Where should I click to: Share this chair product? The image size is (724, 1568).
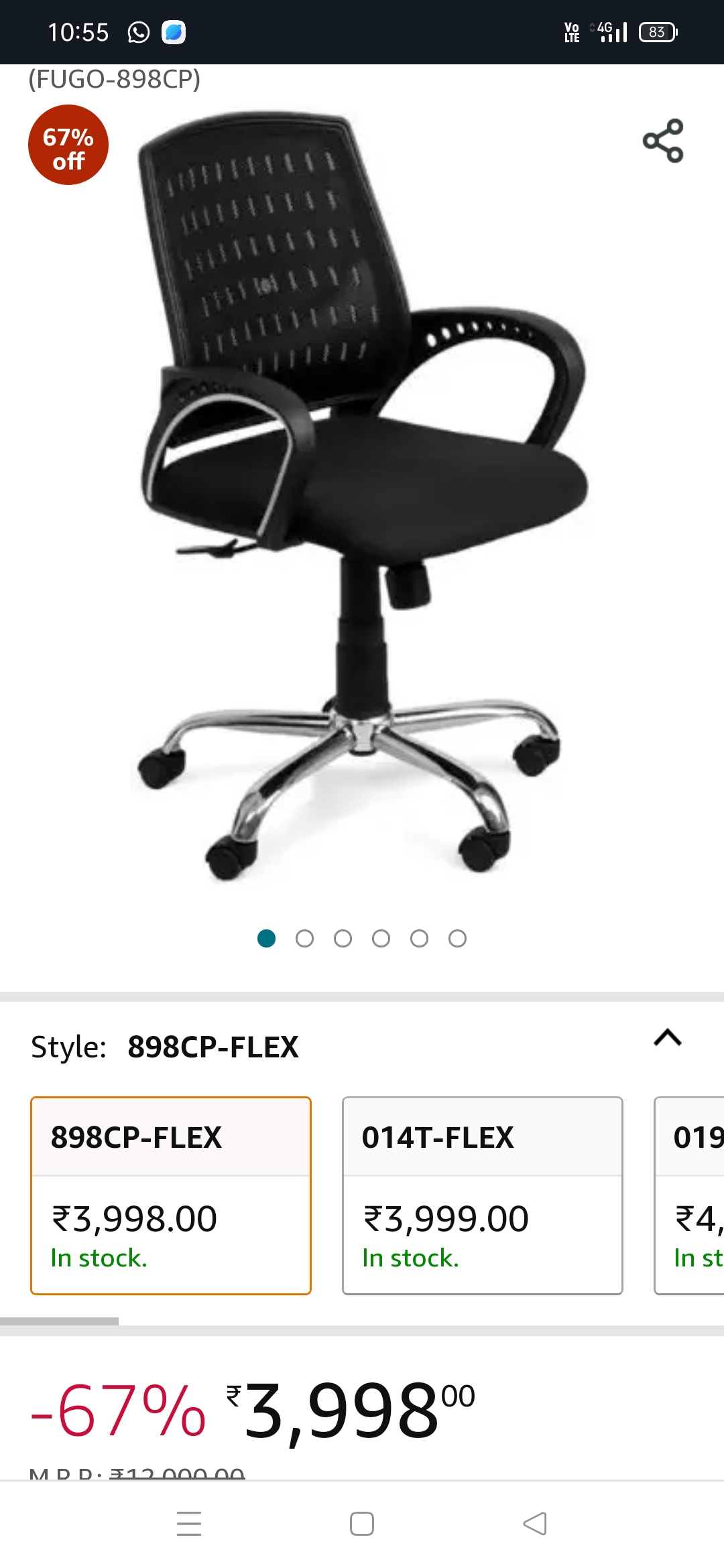[x=663, y=141]
